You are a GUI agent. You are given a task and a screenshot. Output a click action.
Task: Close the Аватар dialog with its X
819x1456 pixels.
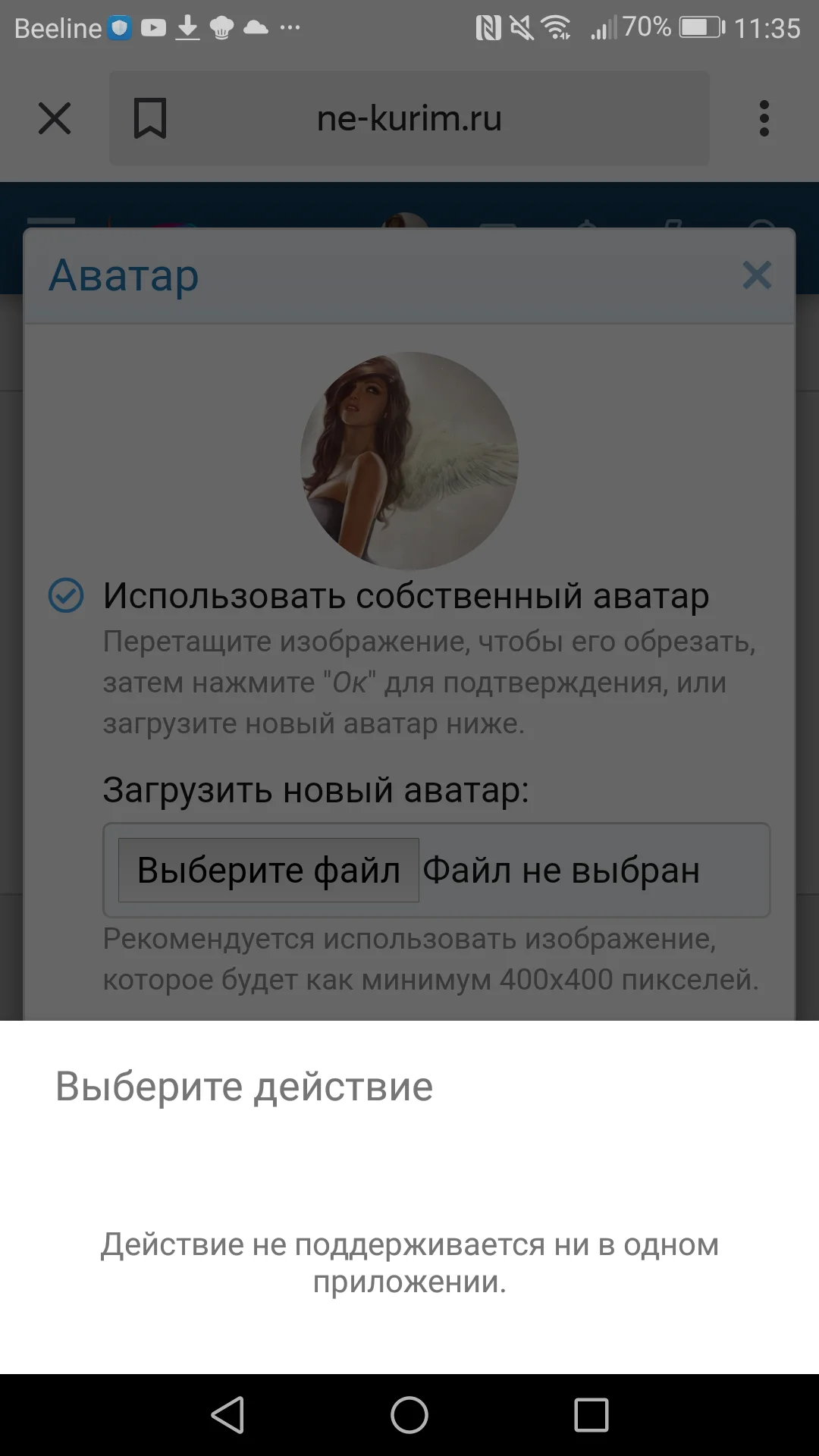757,276
